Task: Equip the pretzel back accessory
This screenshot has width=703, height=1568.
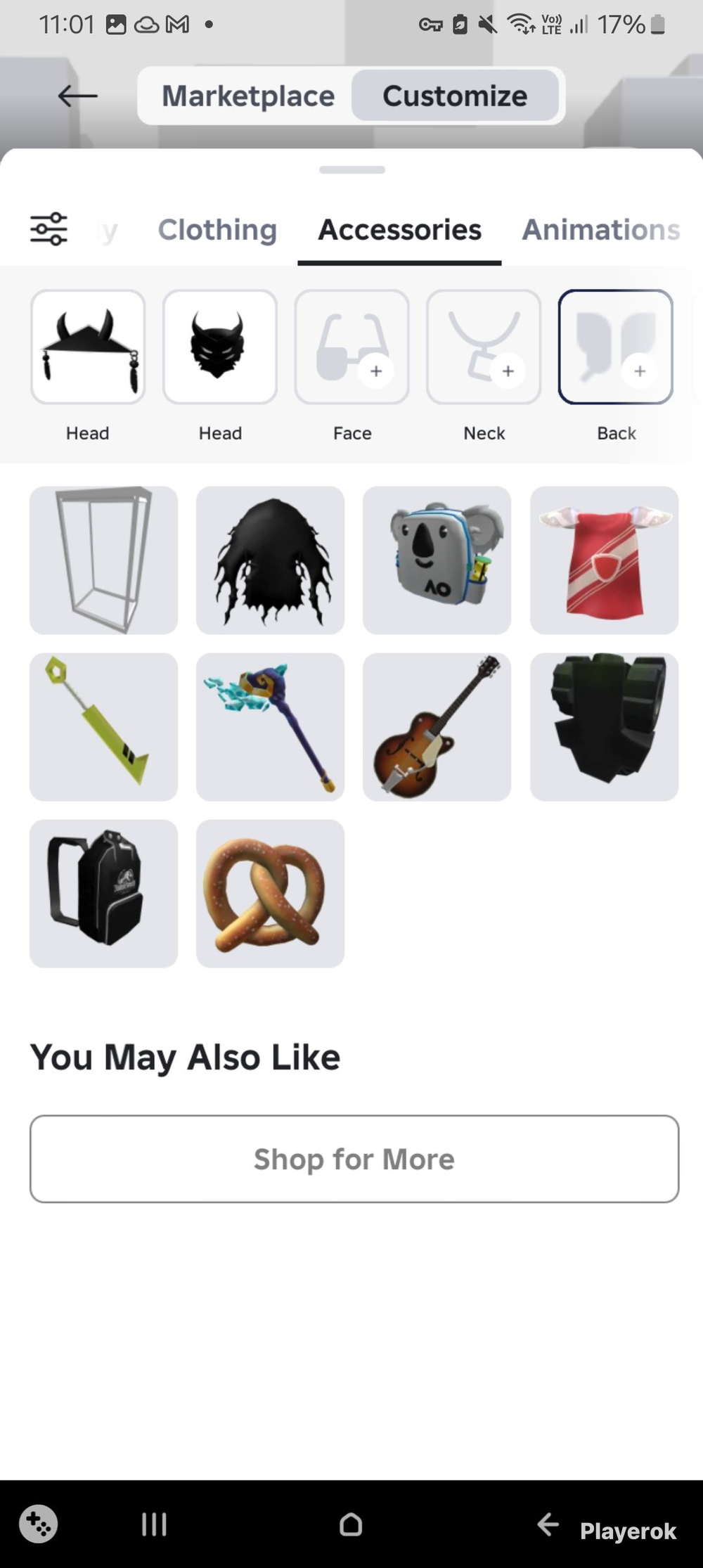Action: [x=270, y=894]
